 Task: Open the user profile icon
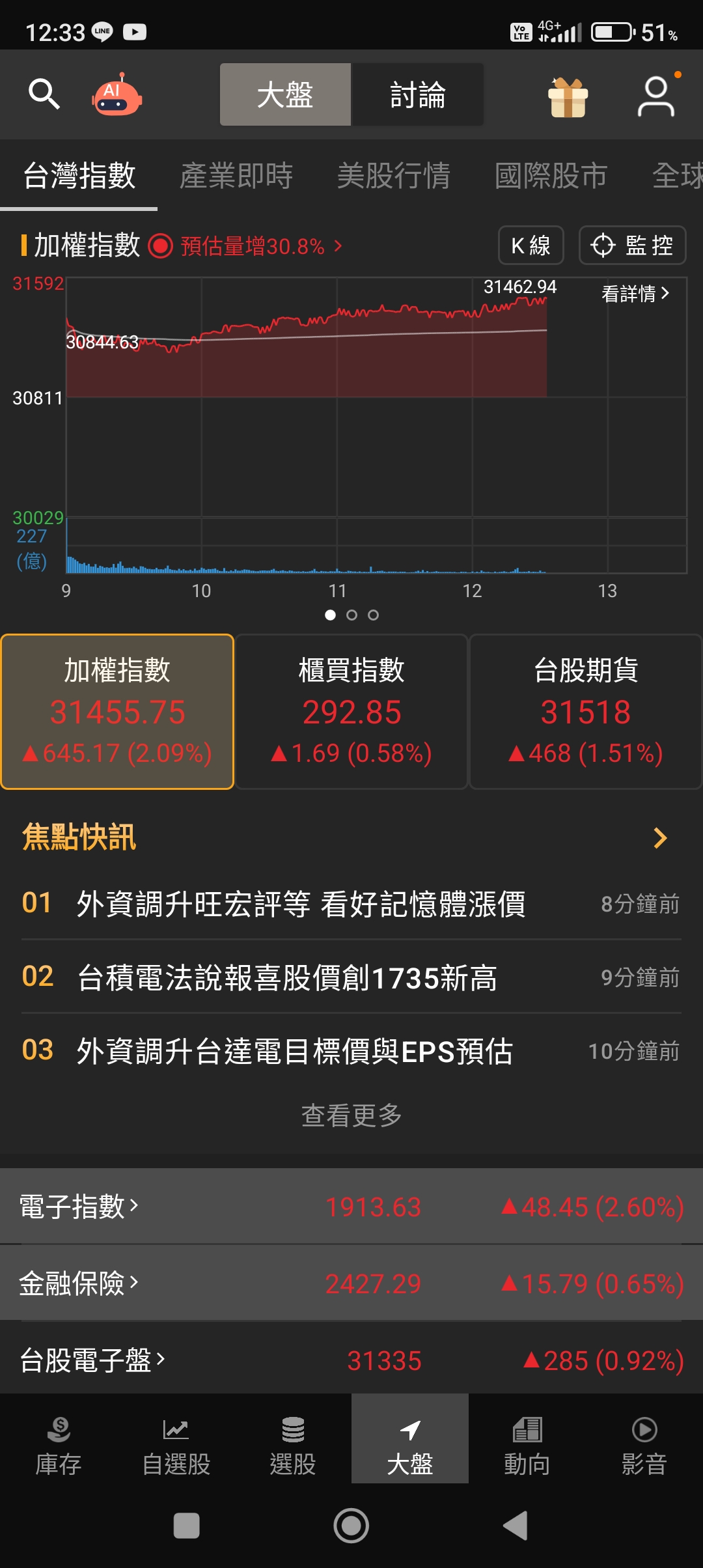pyautogui.click(x=655, y=96)
